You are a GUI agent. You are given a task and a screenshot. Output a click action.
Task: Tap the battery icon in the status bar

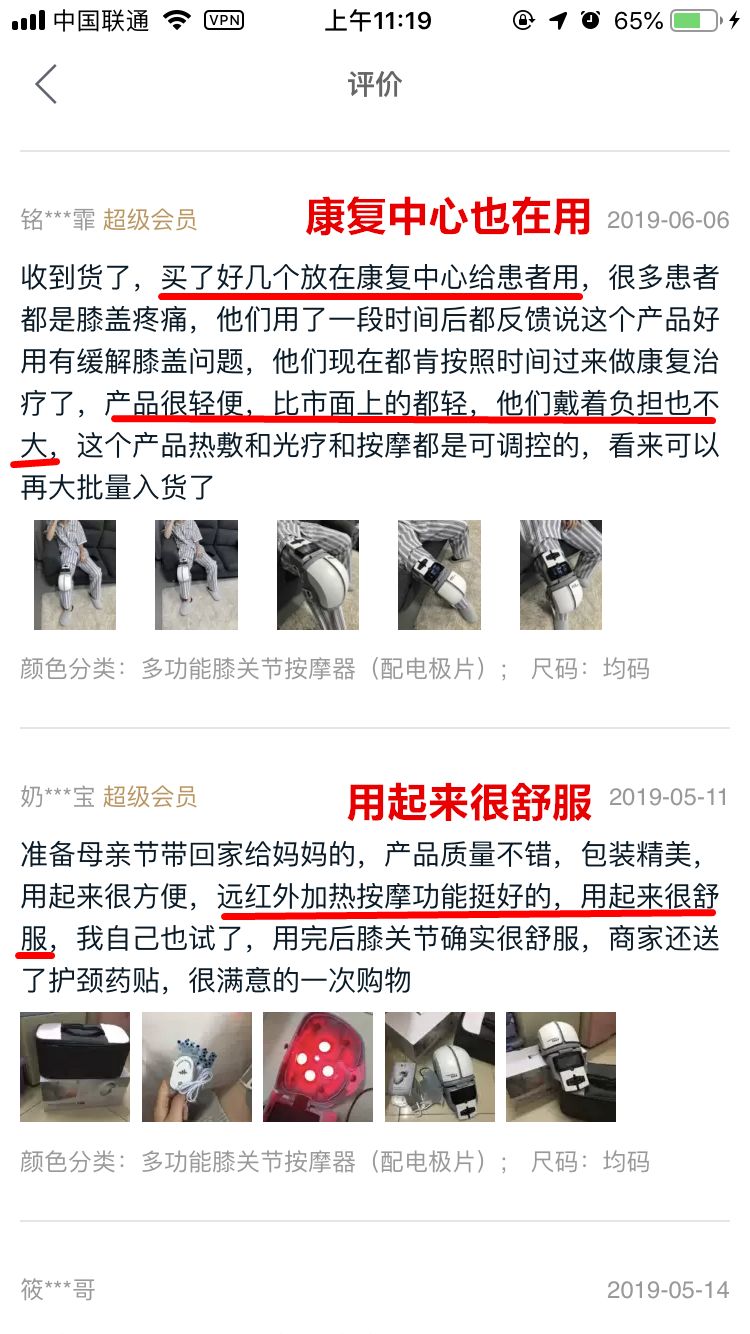[695, 18]
